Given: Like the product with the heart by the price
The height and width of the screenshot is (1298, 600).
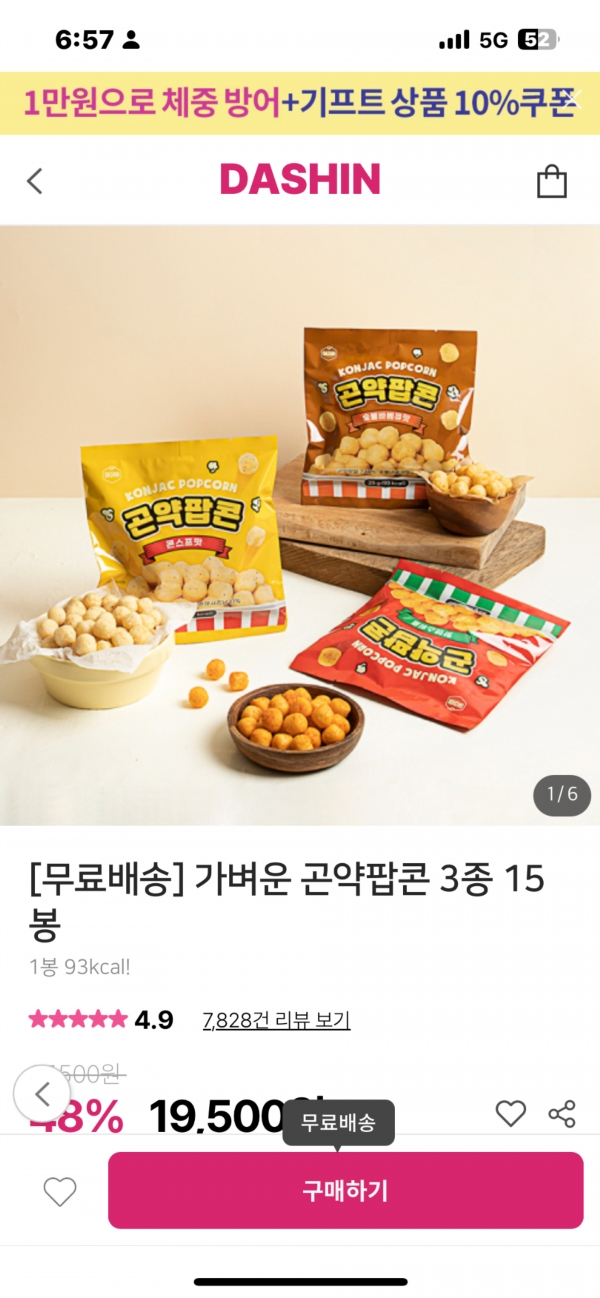Looking at the screenshot, I should [x=511, y=1113].
